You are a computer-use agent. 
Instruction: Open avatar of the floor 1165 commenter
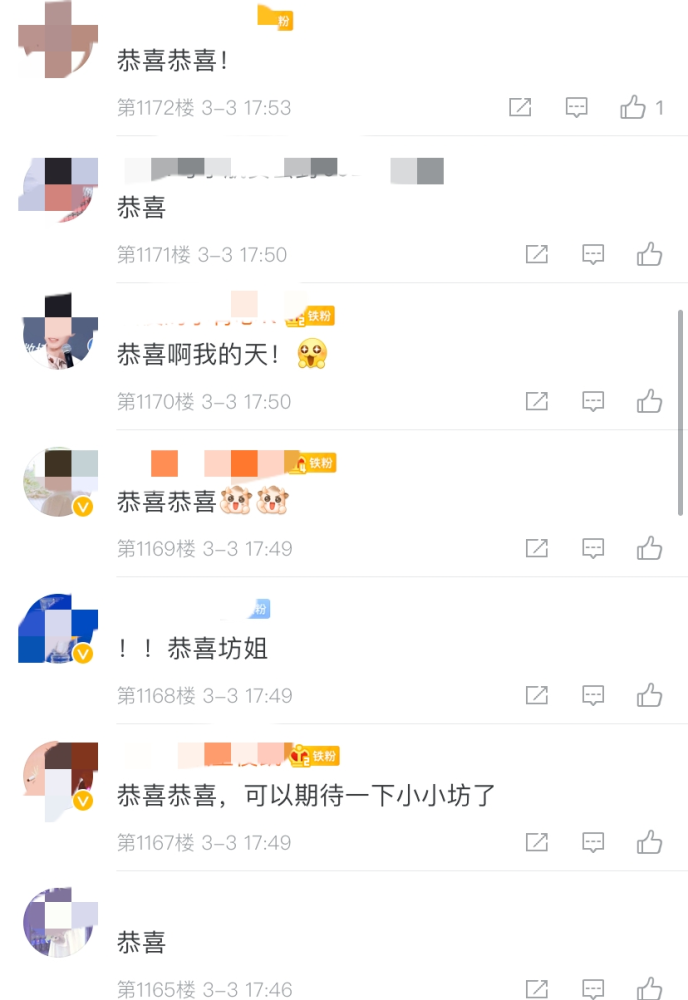[x=58, y=920]
